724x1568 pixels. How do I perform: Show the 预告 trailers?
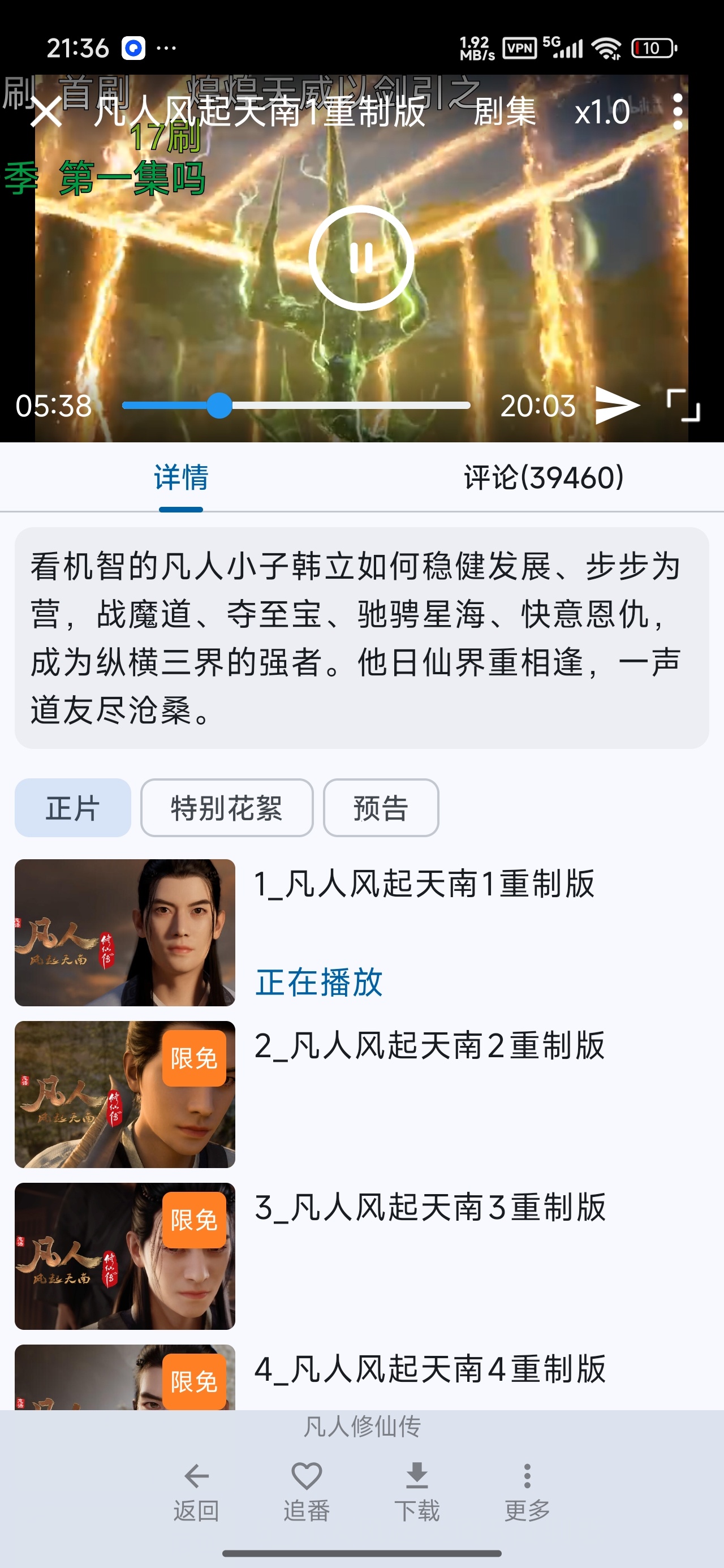coord(381,808)
